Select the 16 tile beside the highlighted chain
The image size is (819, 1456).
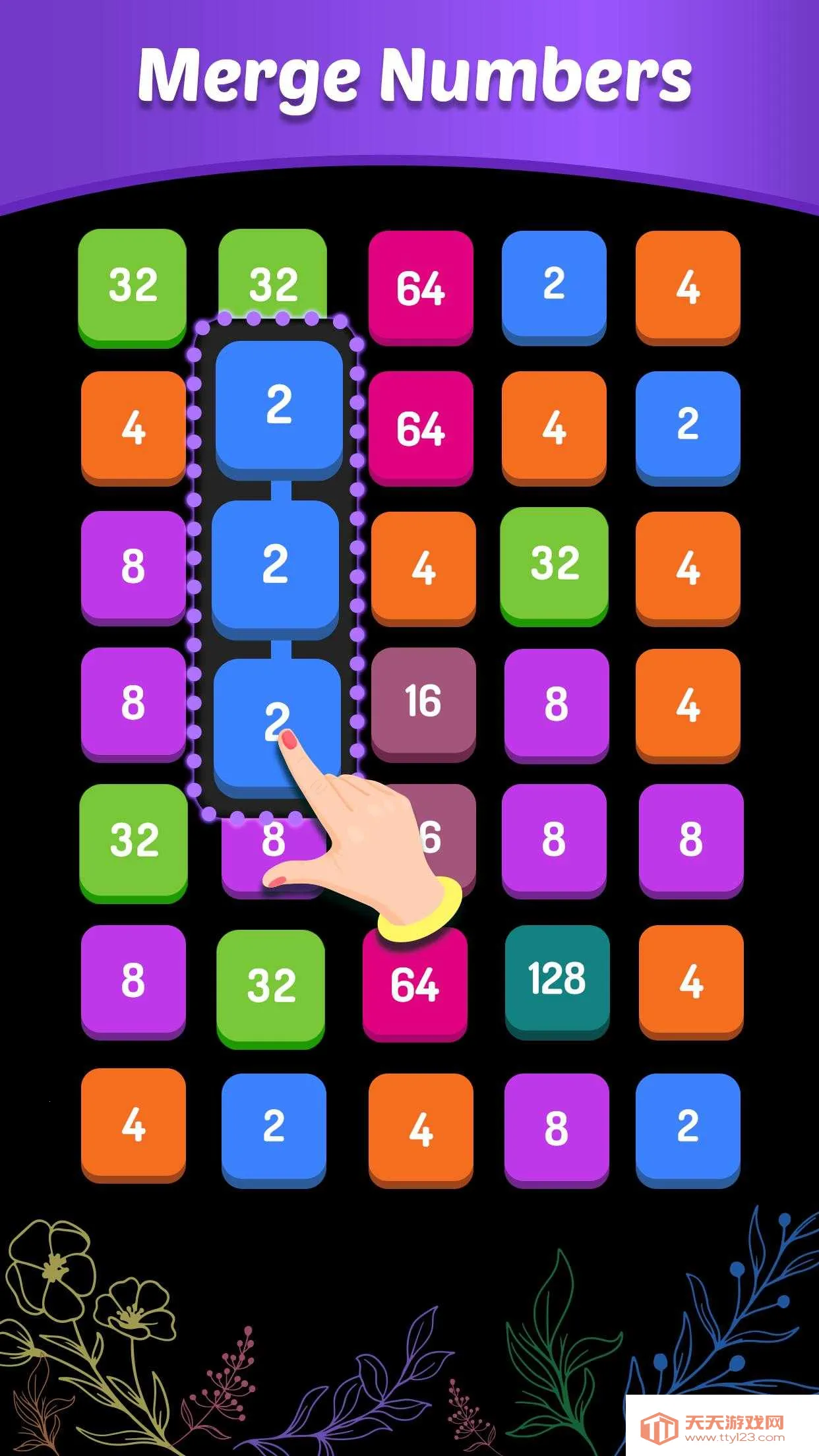coord(422,706)
